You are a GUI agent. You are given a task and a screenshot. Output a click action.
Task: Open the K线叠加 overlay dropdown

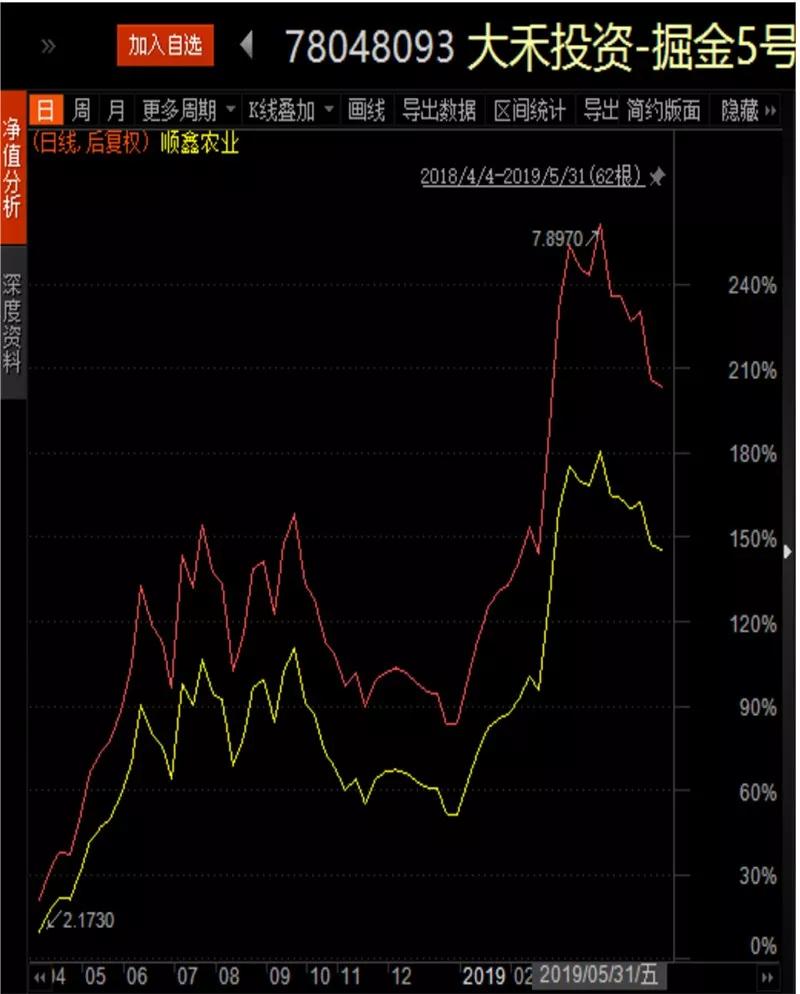(290, 110)
